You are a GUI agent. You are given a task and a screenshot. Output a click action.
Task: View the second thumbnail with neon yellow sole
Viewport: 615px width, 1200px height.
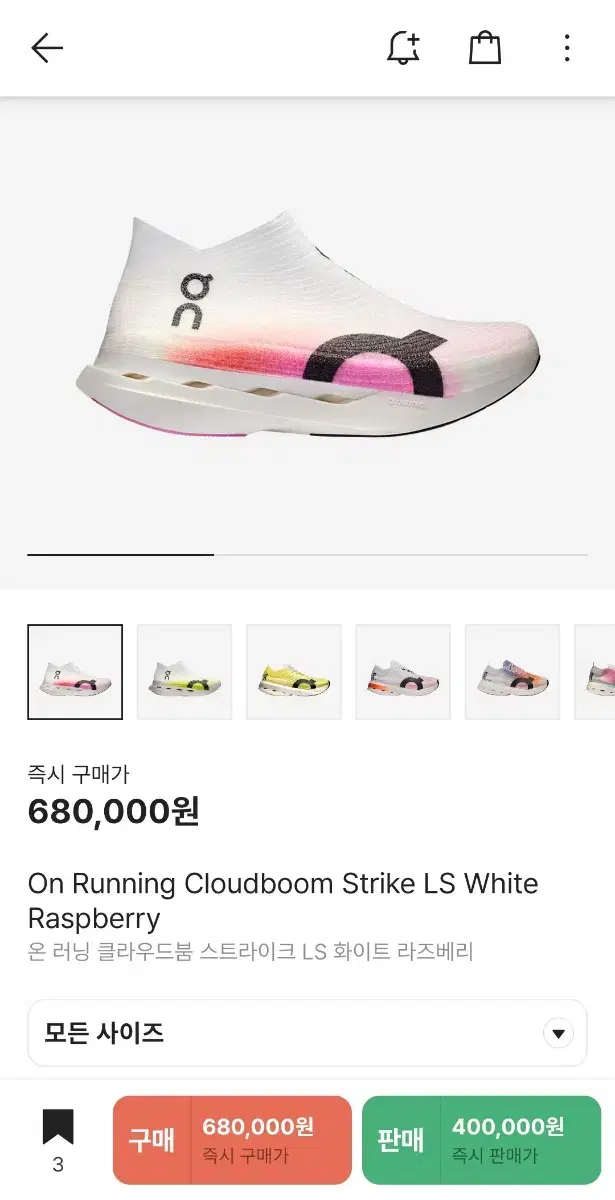pos(184,672)
